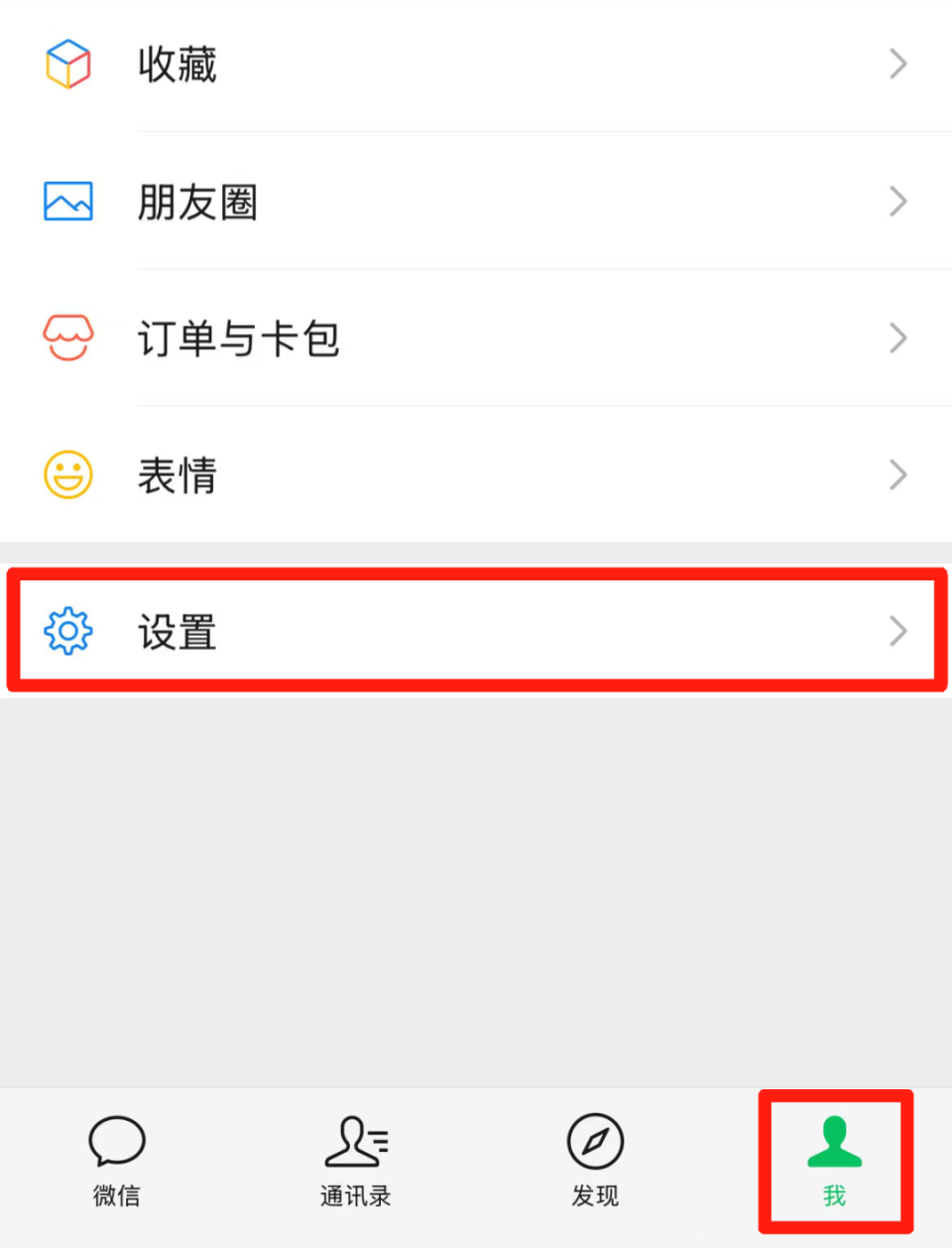Switch to the 发现 tab
The height and width of the screenshot is (1248, 952).
click(595, 1161)
